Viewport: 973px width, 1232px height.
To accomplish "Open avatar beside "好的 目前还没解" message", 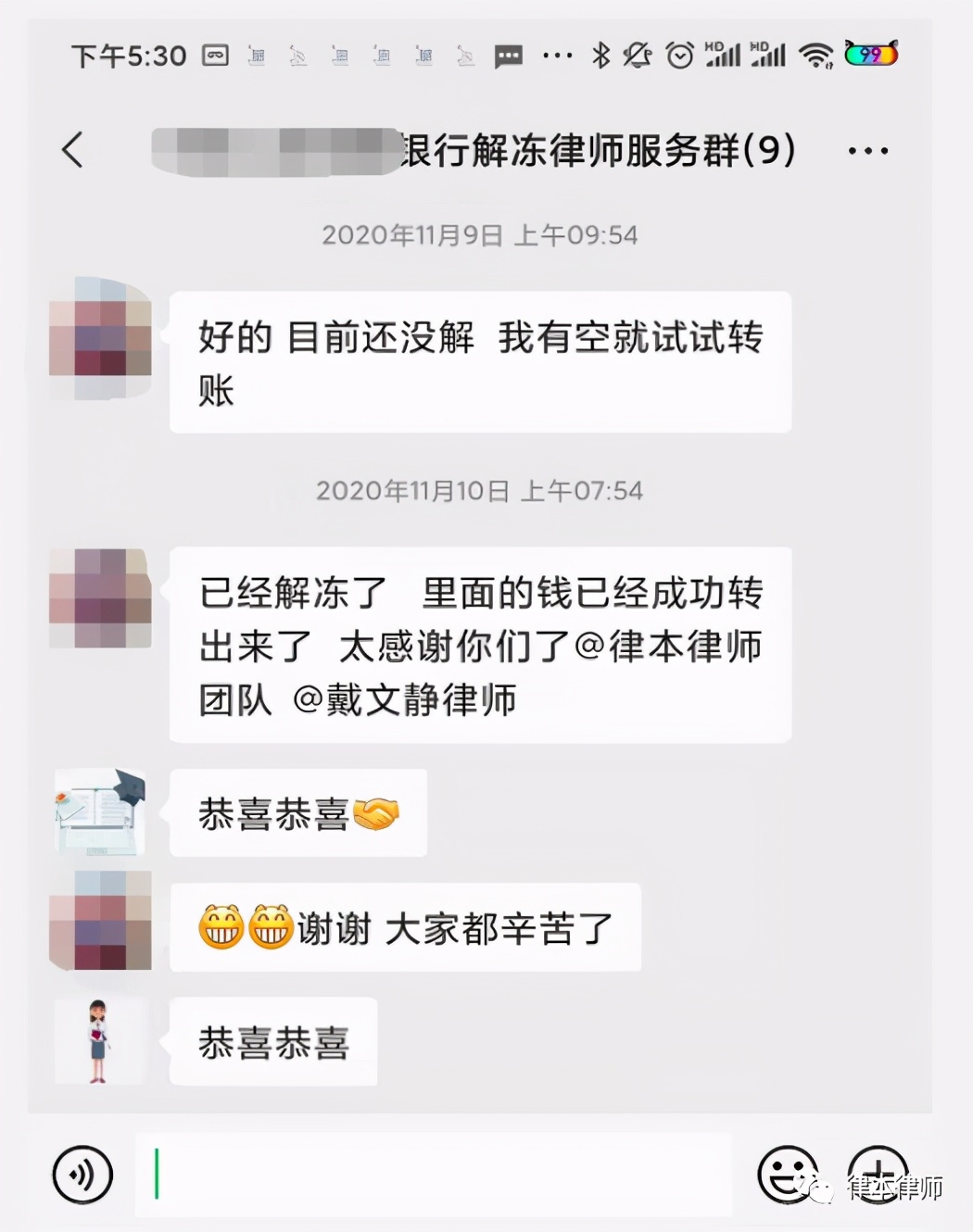I will click(100, 339).
